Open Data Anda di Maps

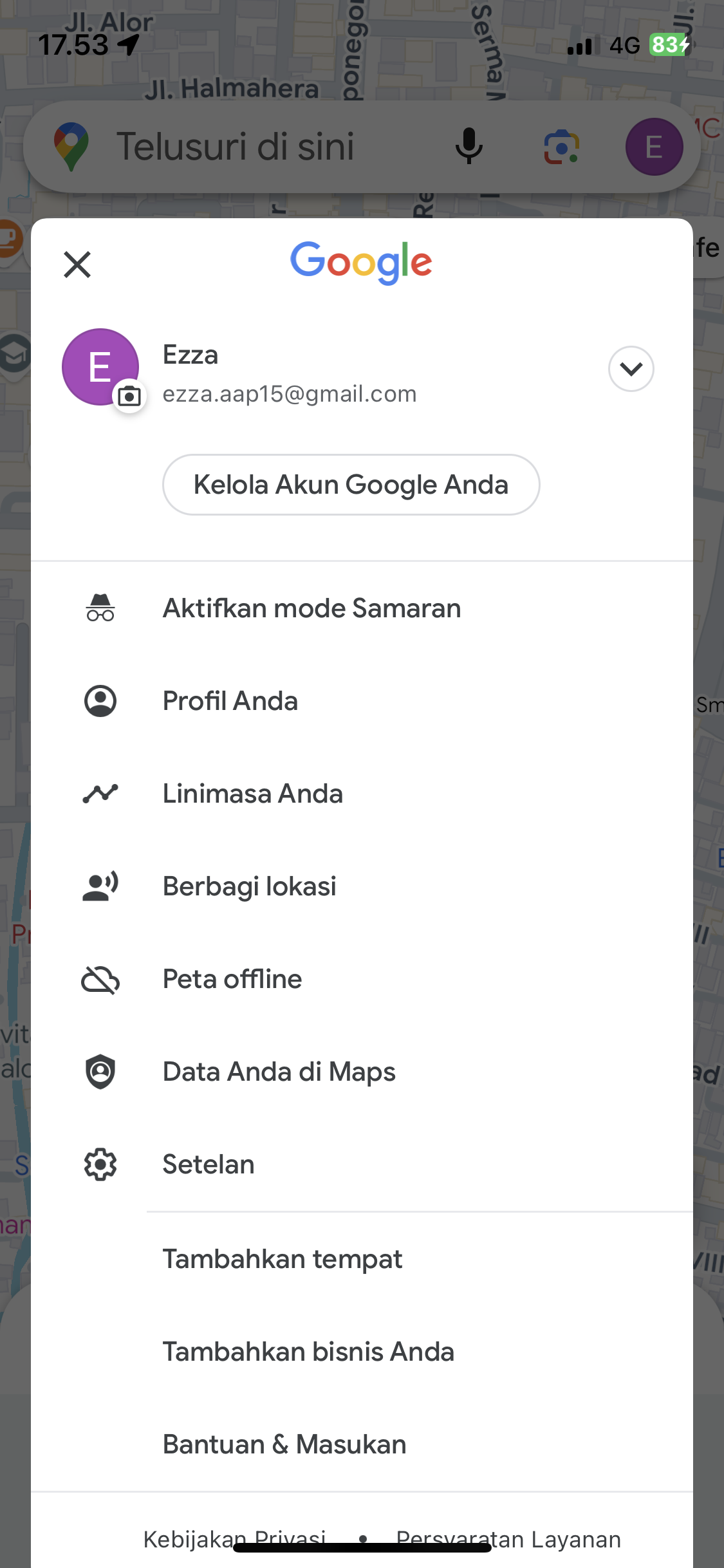[x=362, y=1072]
